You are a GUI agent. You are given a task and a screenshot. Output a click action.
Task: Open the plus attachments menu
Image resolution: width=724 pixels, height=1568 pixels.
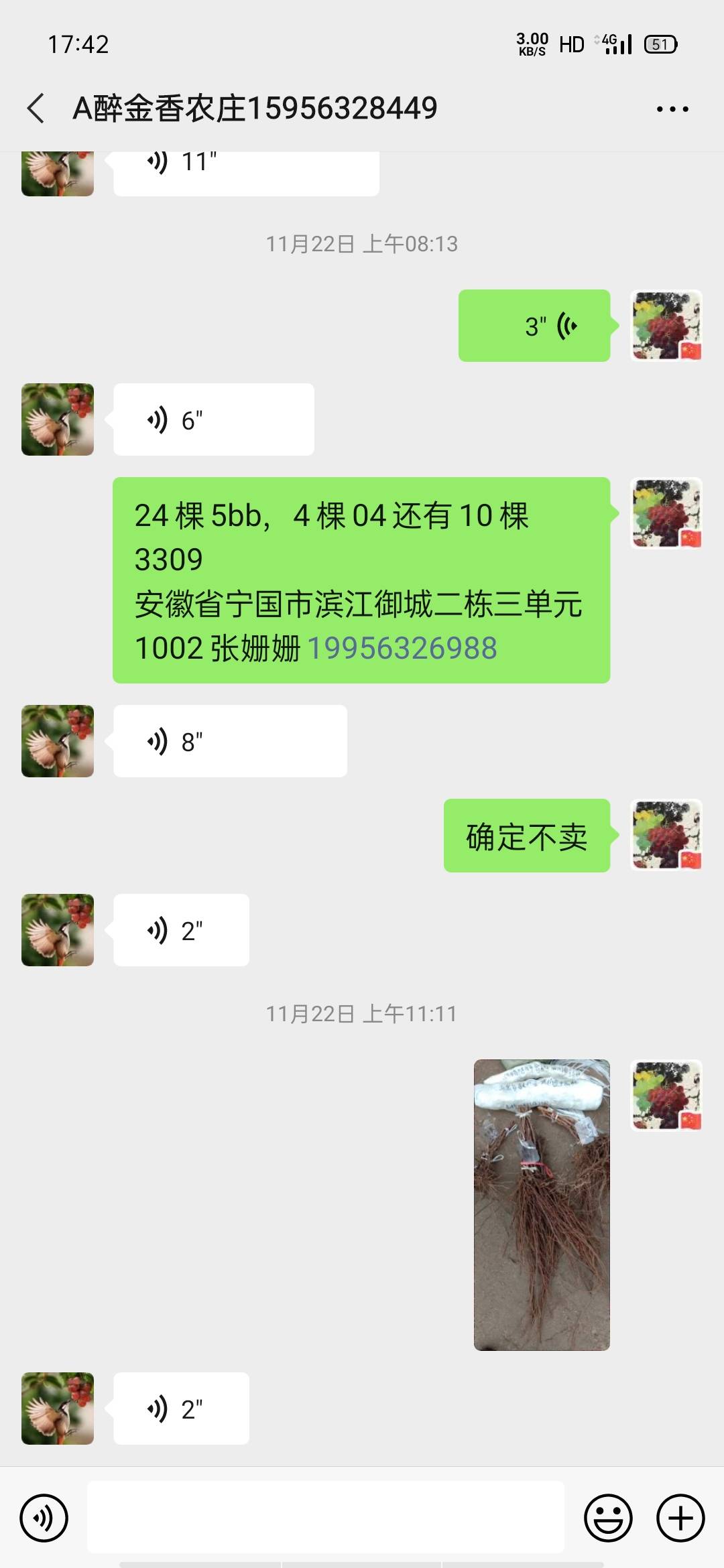(x=680, y=1518)
